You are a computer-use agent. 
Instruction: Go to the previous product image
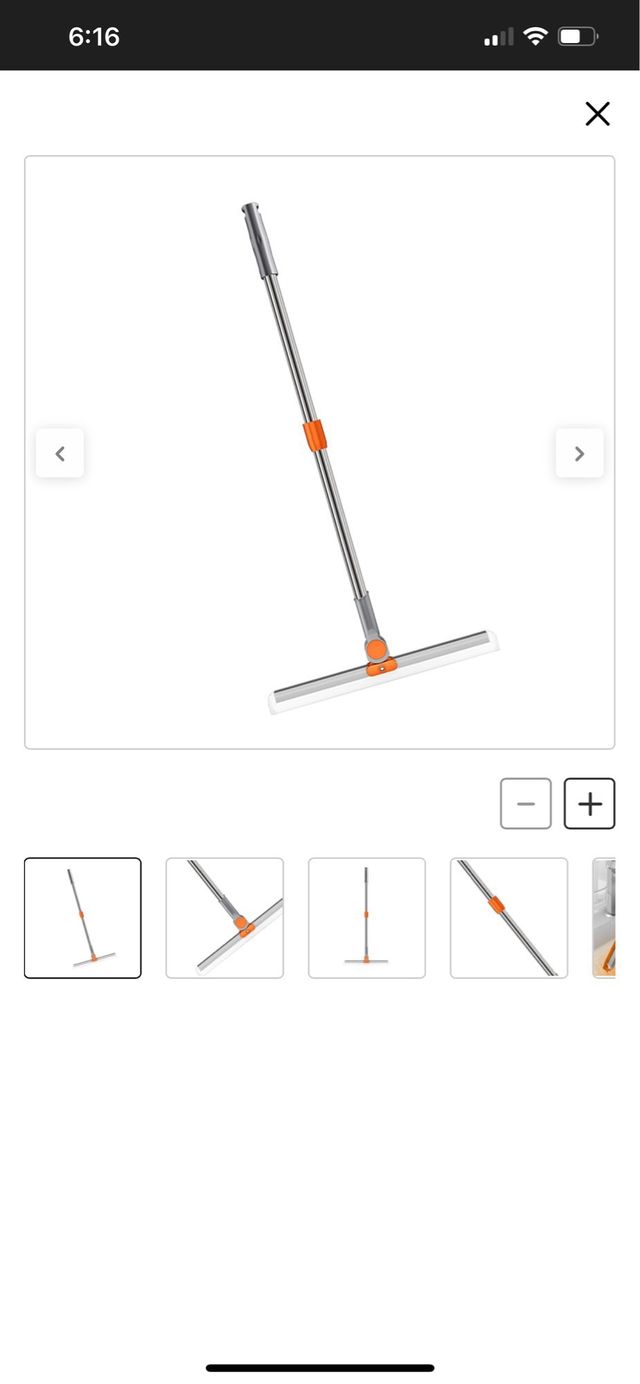coord(60,453)
